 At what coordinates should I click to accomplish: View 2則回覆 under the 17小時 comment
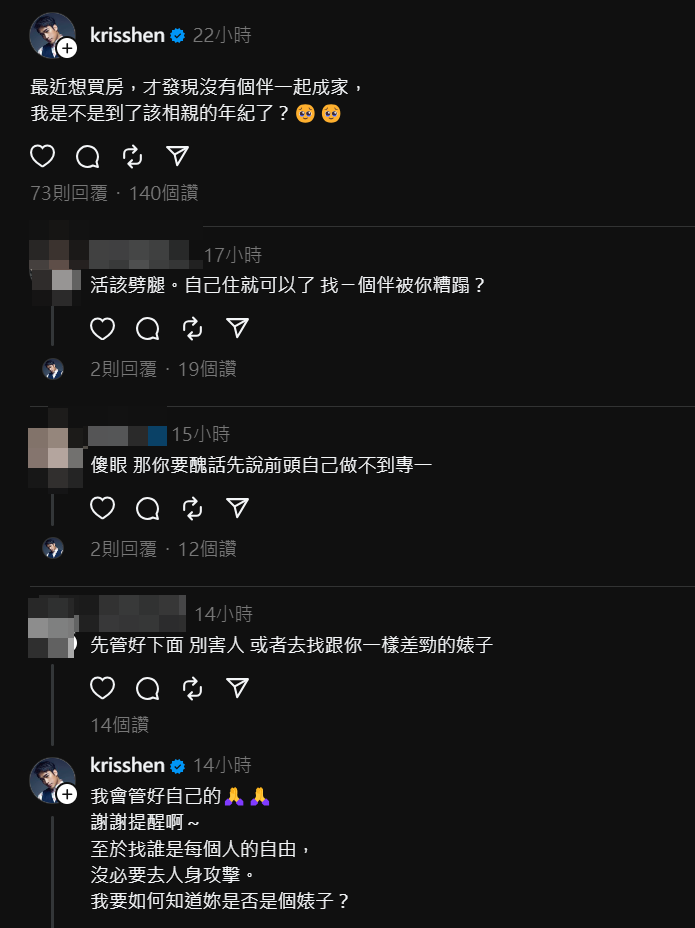(123, 369)
